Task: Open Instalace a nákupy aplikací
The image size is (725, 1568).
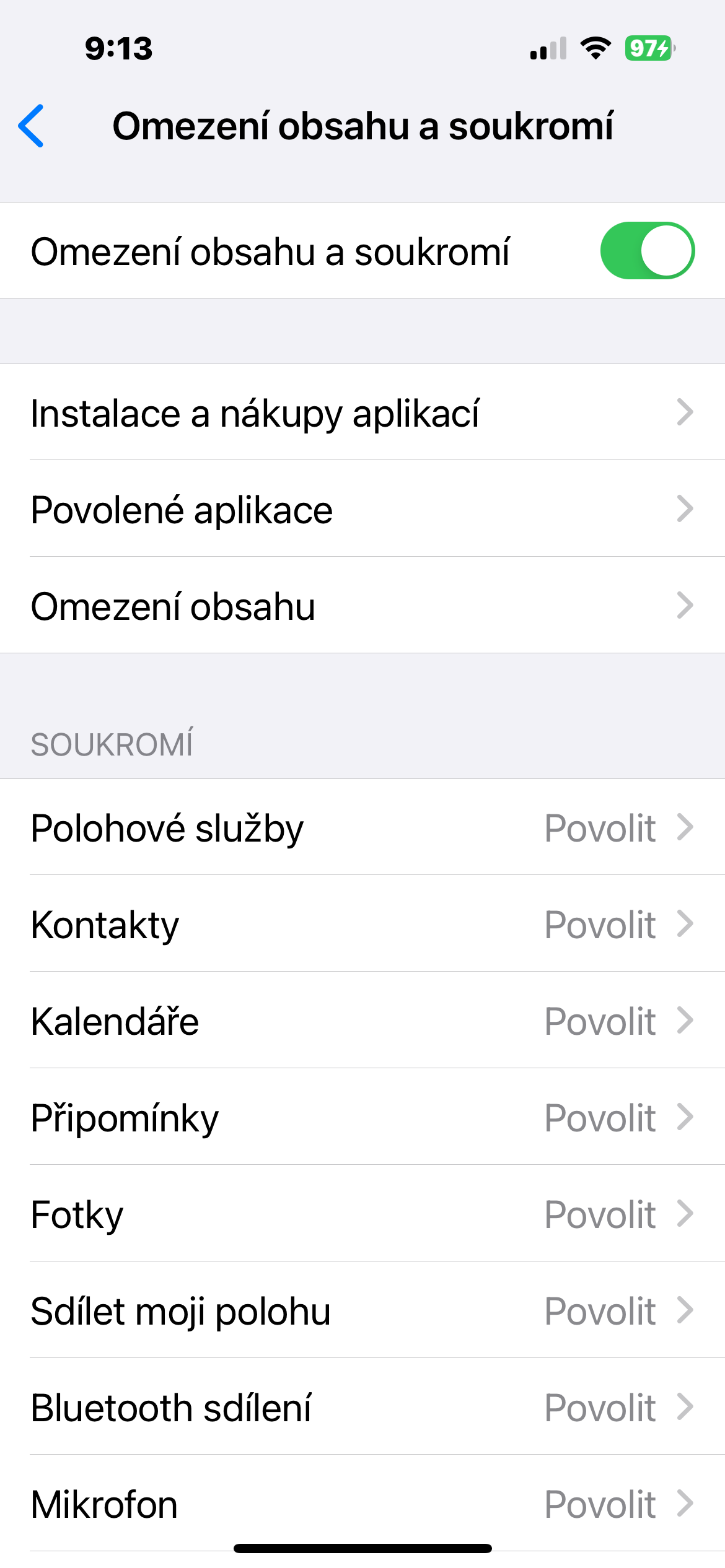Action: [362, 412]
